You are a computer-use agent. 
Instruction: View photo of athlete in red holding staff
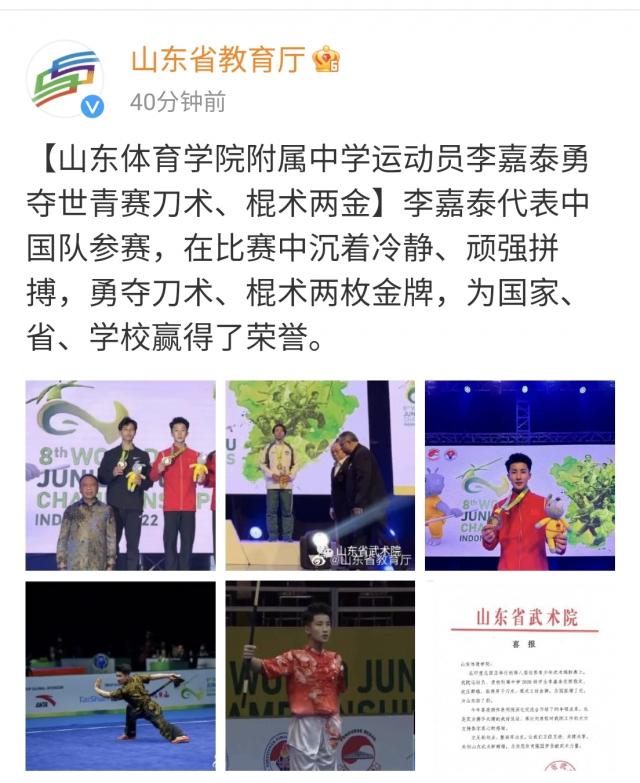click(x=320, y=676)
